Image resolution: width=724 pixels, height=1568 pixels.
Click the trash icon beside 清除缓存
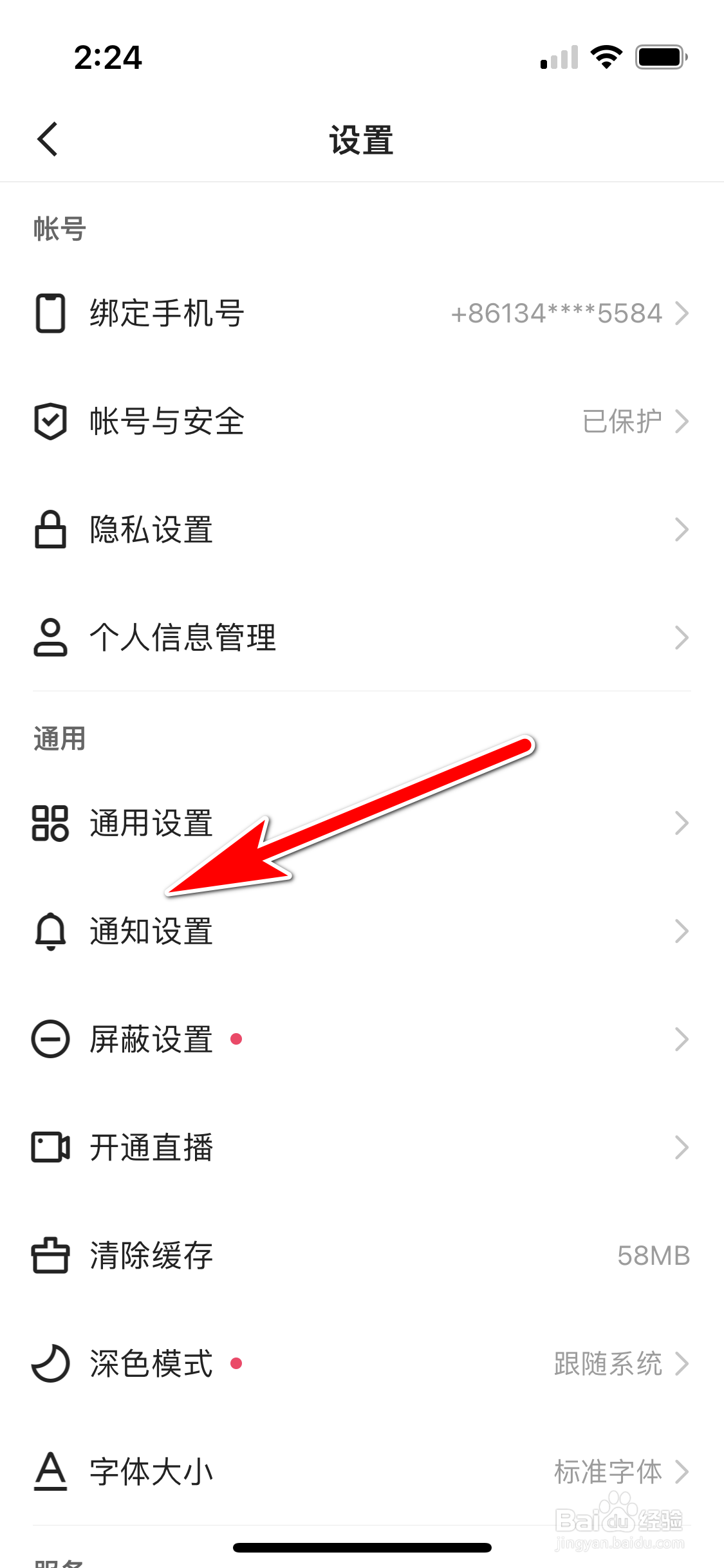(x=50, y=1256)
